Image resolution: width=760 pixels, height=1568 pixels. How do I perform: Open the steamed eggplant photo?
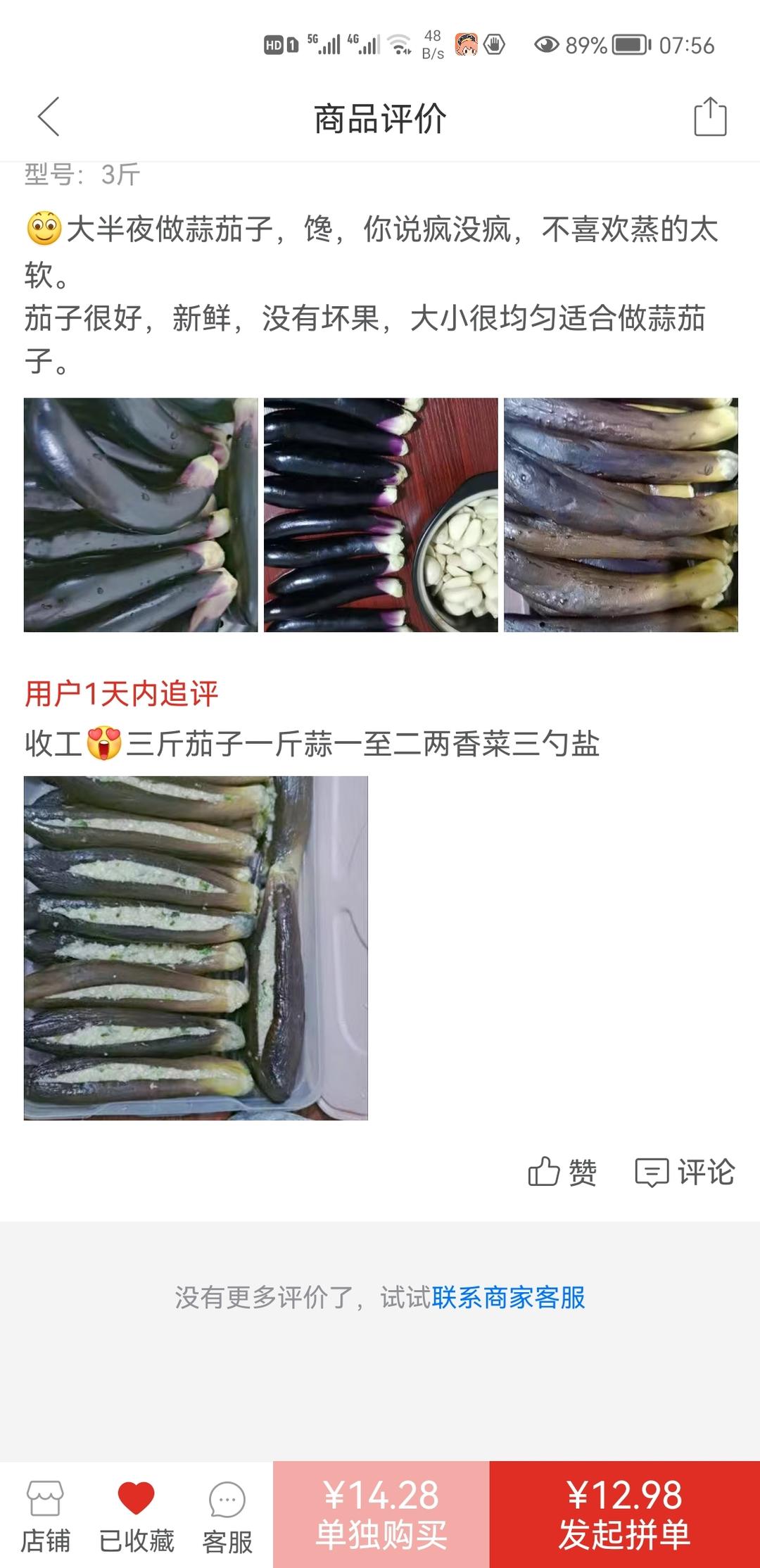[621, 515]
